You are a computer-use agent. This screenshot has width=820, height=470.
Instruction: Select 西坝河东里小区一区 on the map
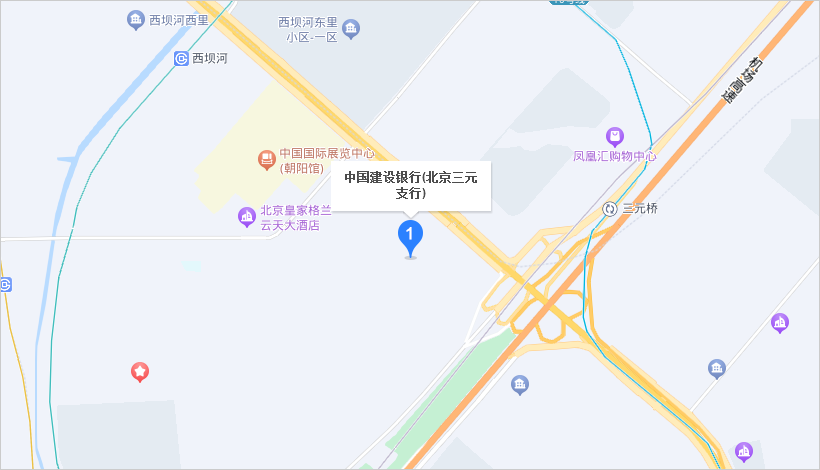[x=351, y=29]
